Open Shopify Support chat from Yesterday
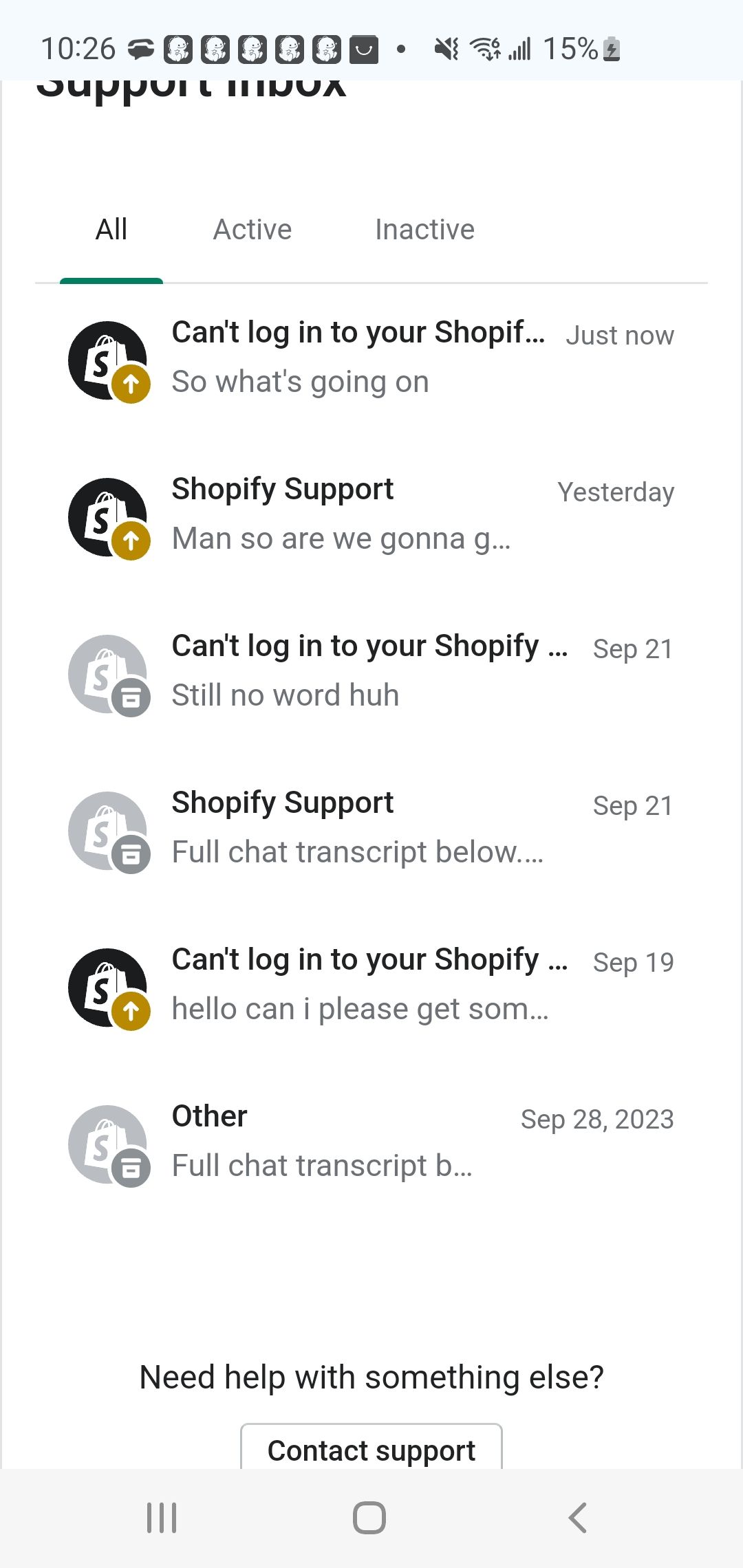 [371, 514]
